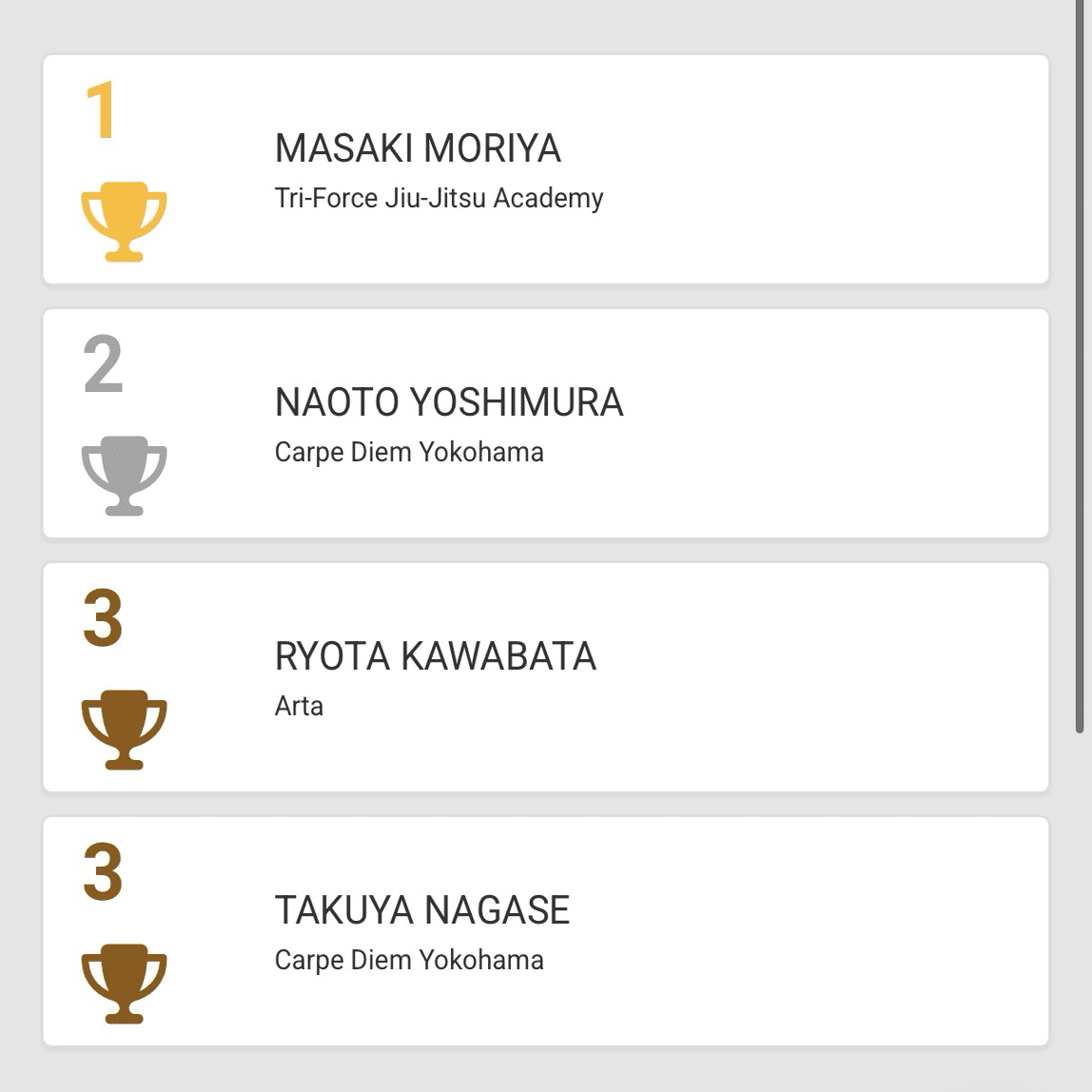Open Naoto Yoshimura's second place card
Image resolution: width=1092 pixels, height=1092 pixels.
pos(545,423)
